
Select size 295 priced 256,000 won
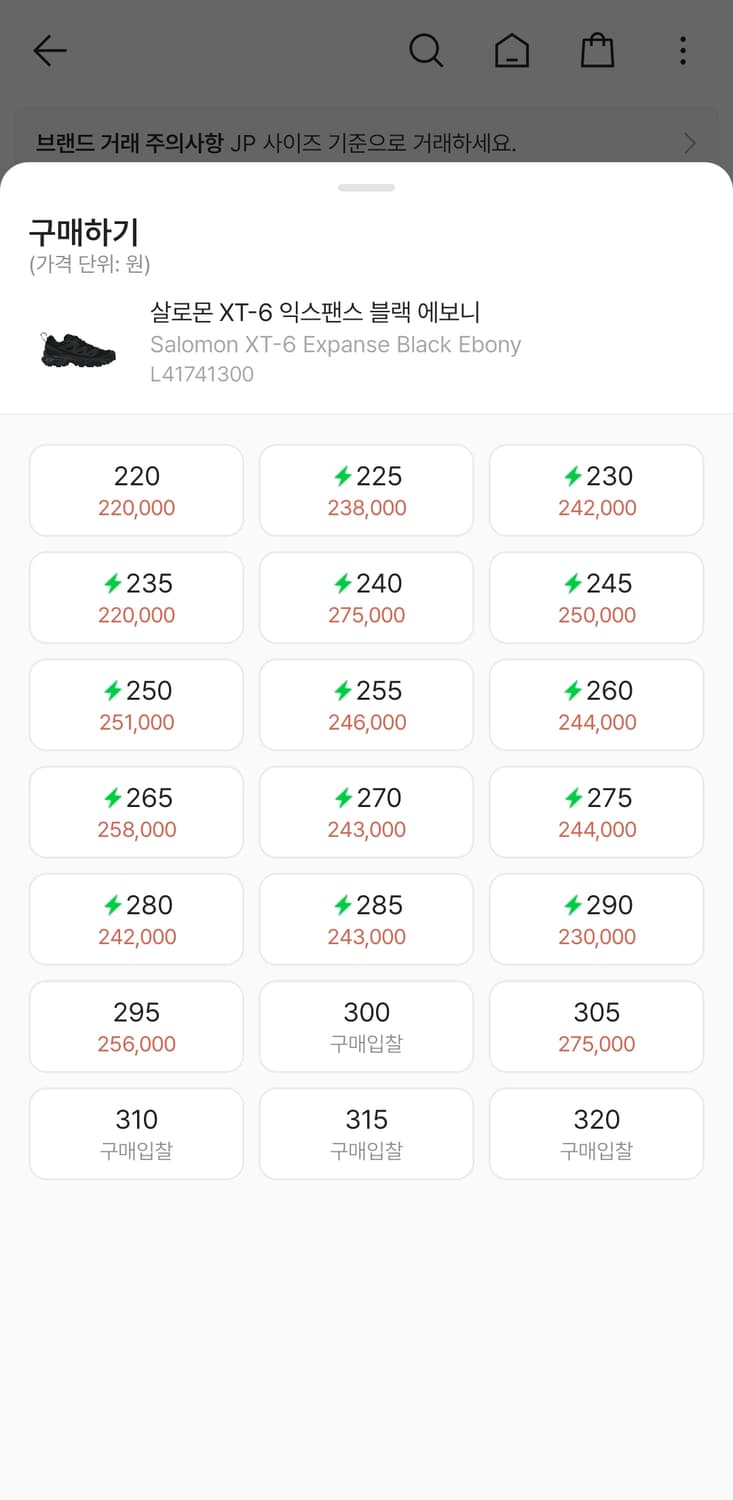(x=136, y=1026)
